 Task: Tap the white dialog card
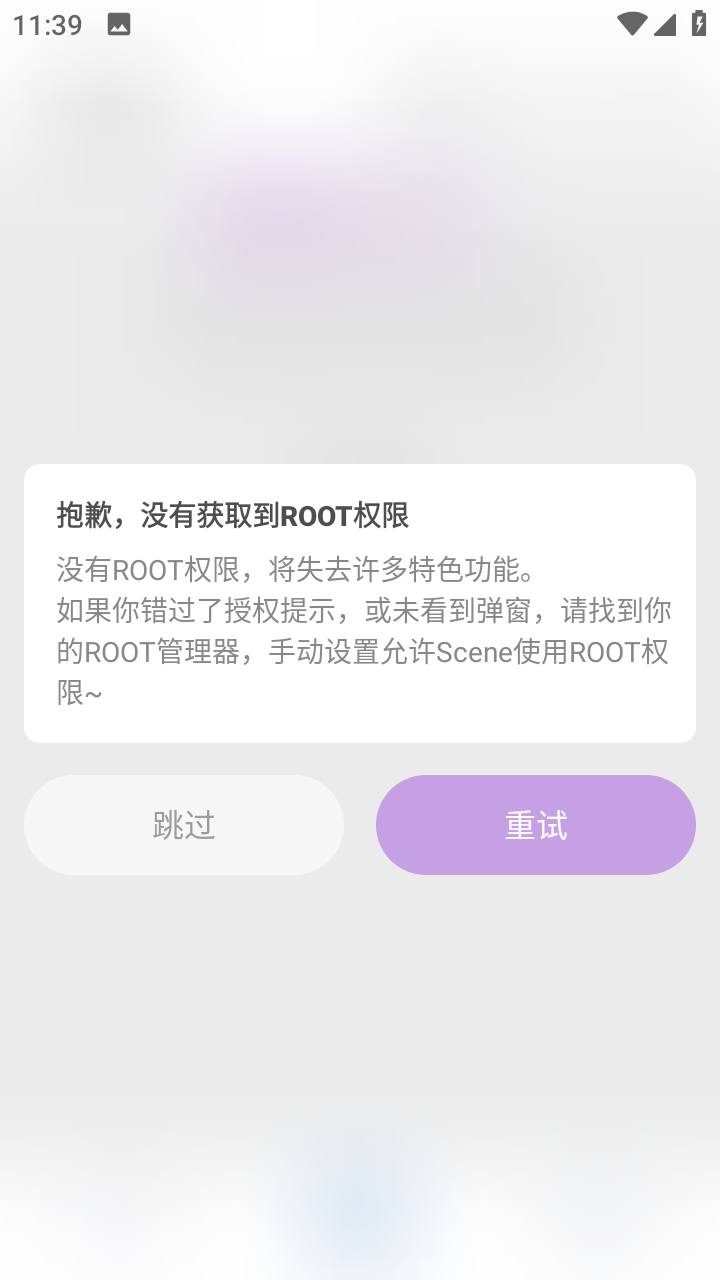(x=360, y=602)
